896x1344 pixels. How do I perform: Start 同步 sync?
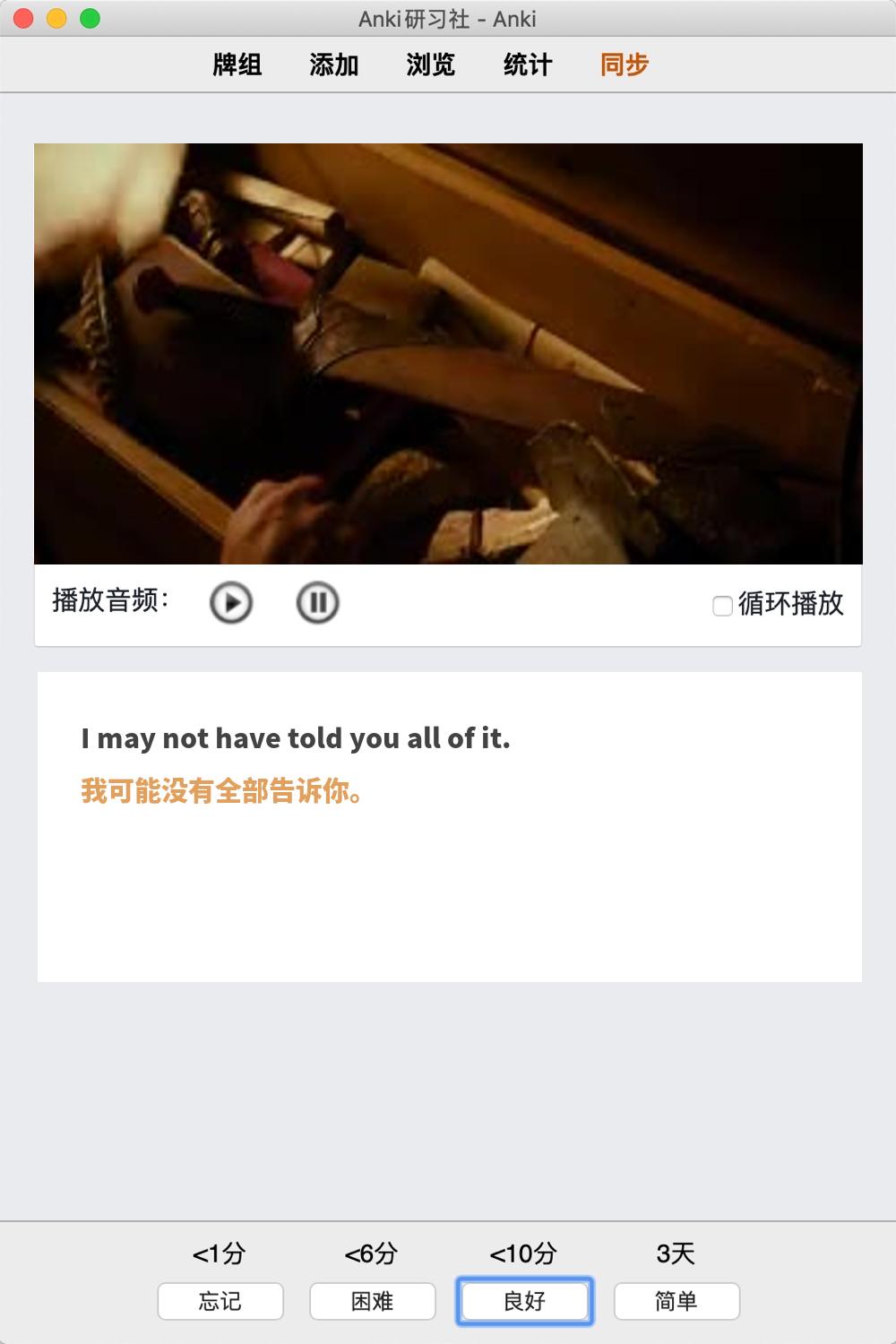pos(624,65)
